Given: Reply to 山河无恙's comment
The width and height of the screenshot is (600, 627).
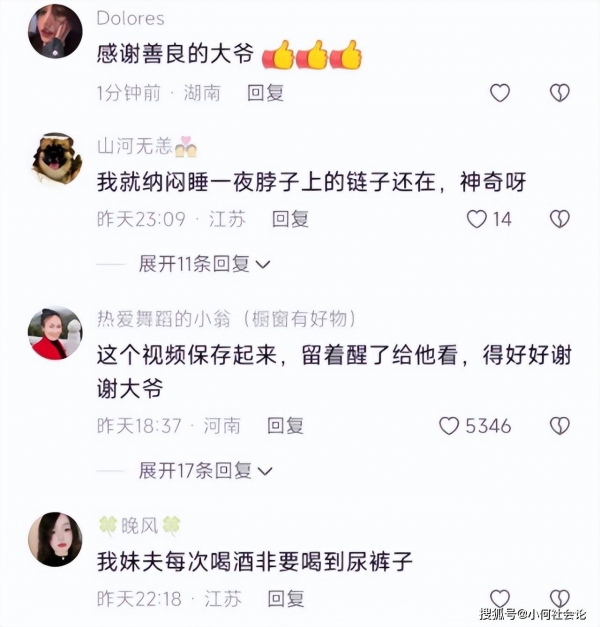Looking at the screenshot, I should pos(290,218).
